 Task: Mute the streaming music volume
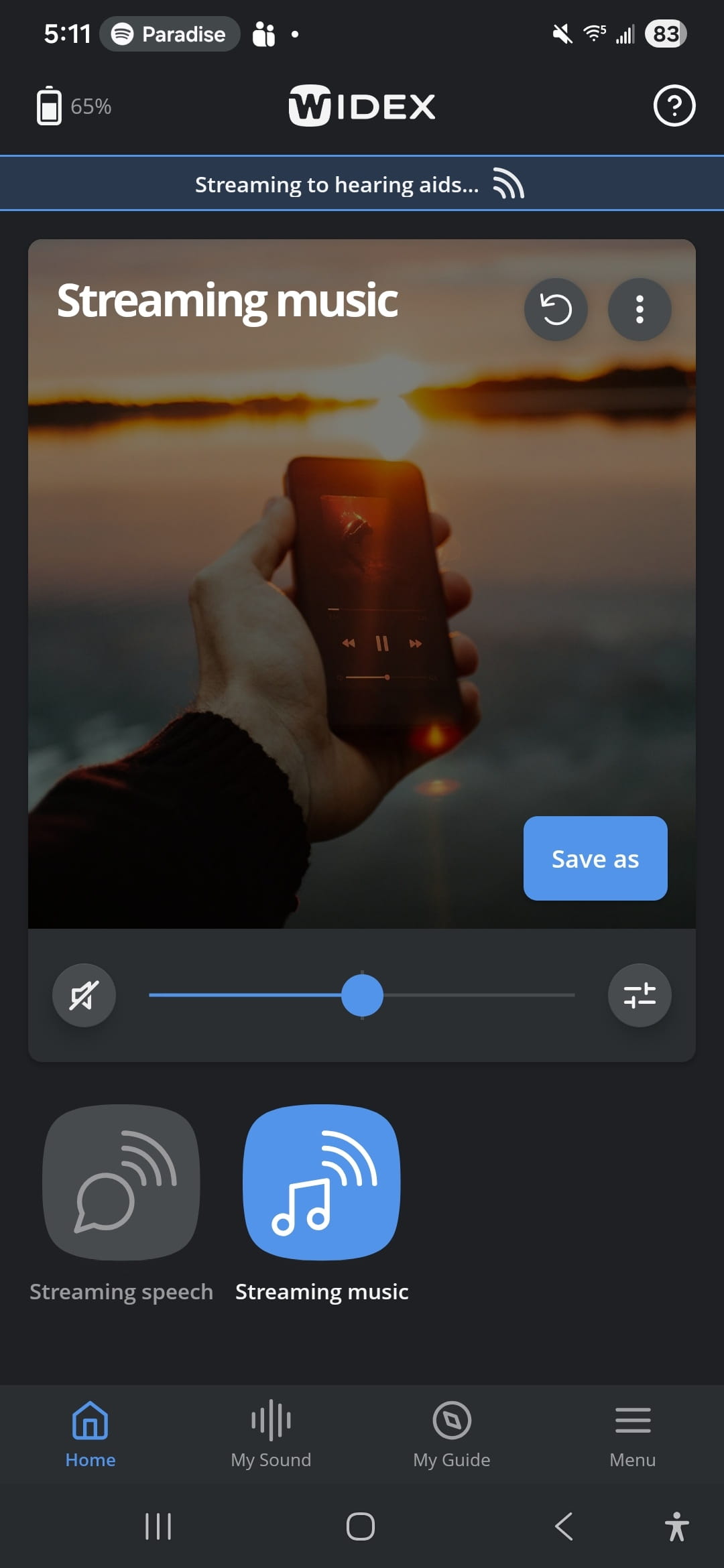click(x=84, y=995)
